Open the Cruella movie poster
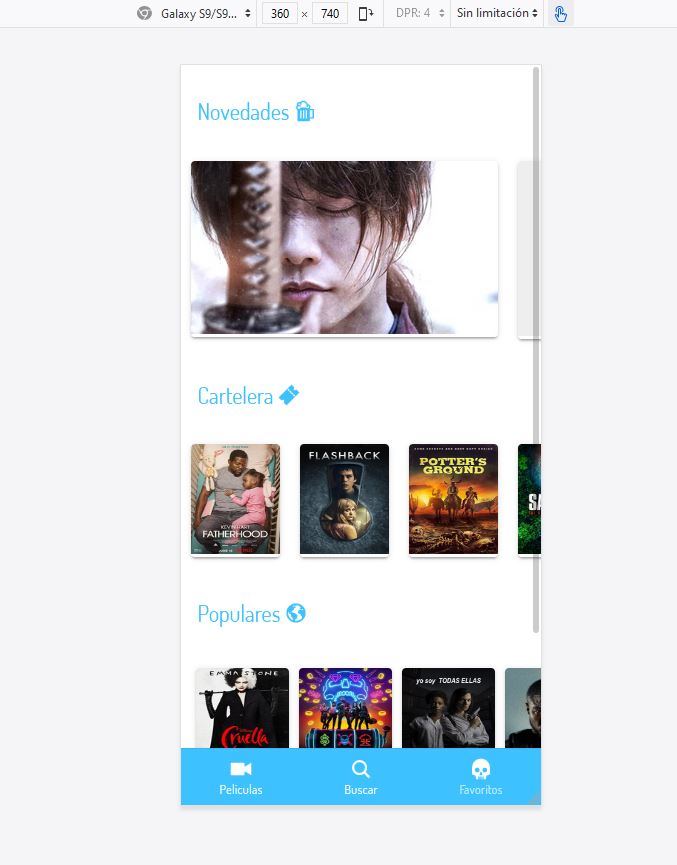This screenshot has width=677, height=865. pyautogui.click(x=242, y=708)
